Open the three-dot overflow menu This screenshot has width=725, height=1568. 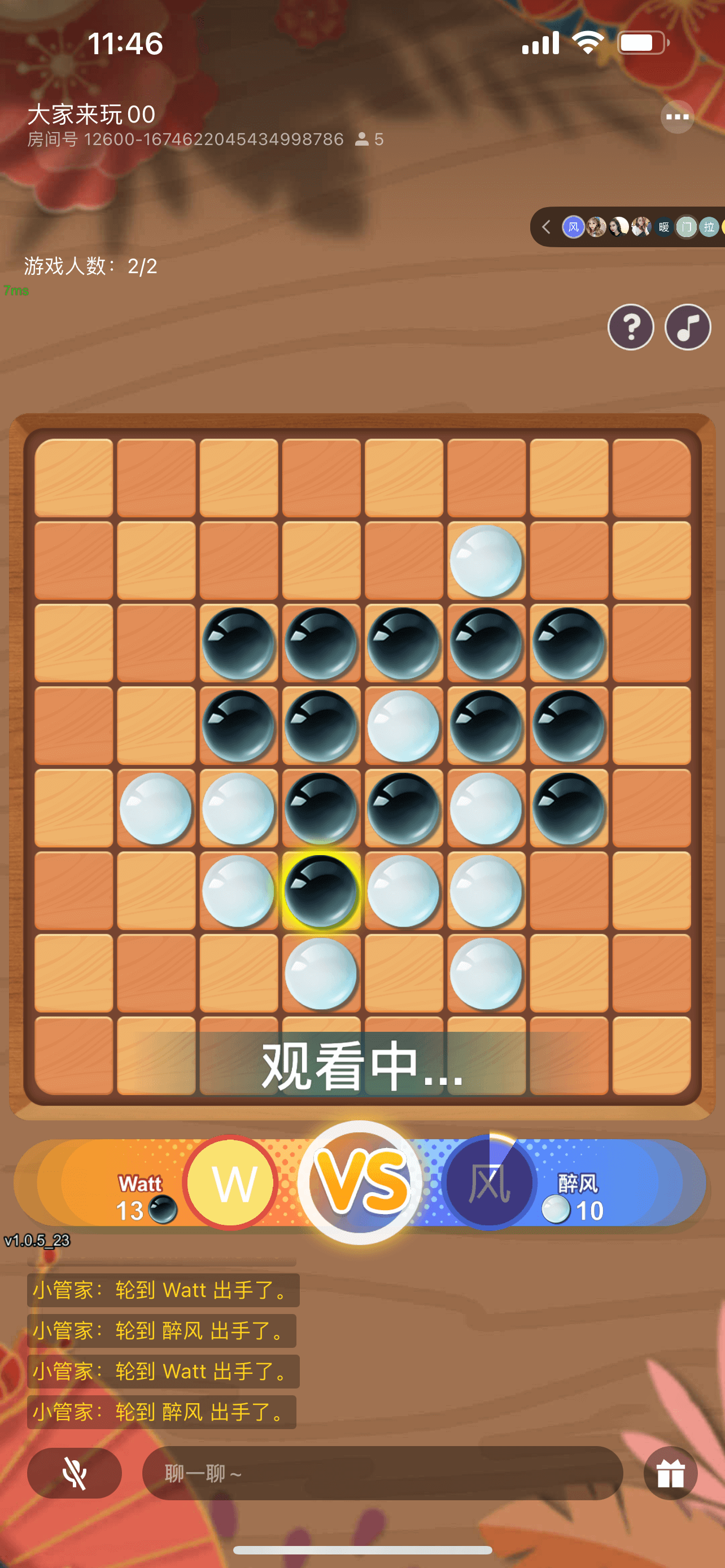tap(676, 117)
